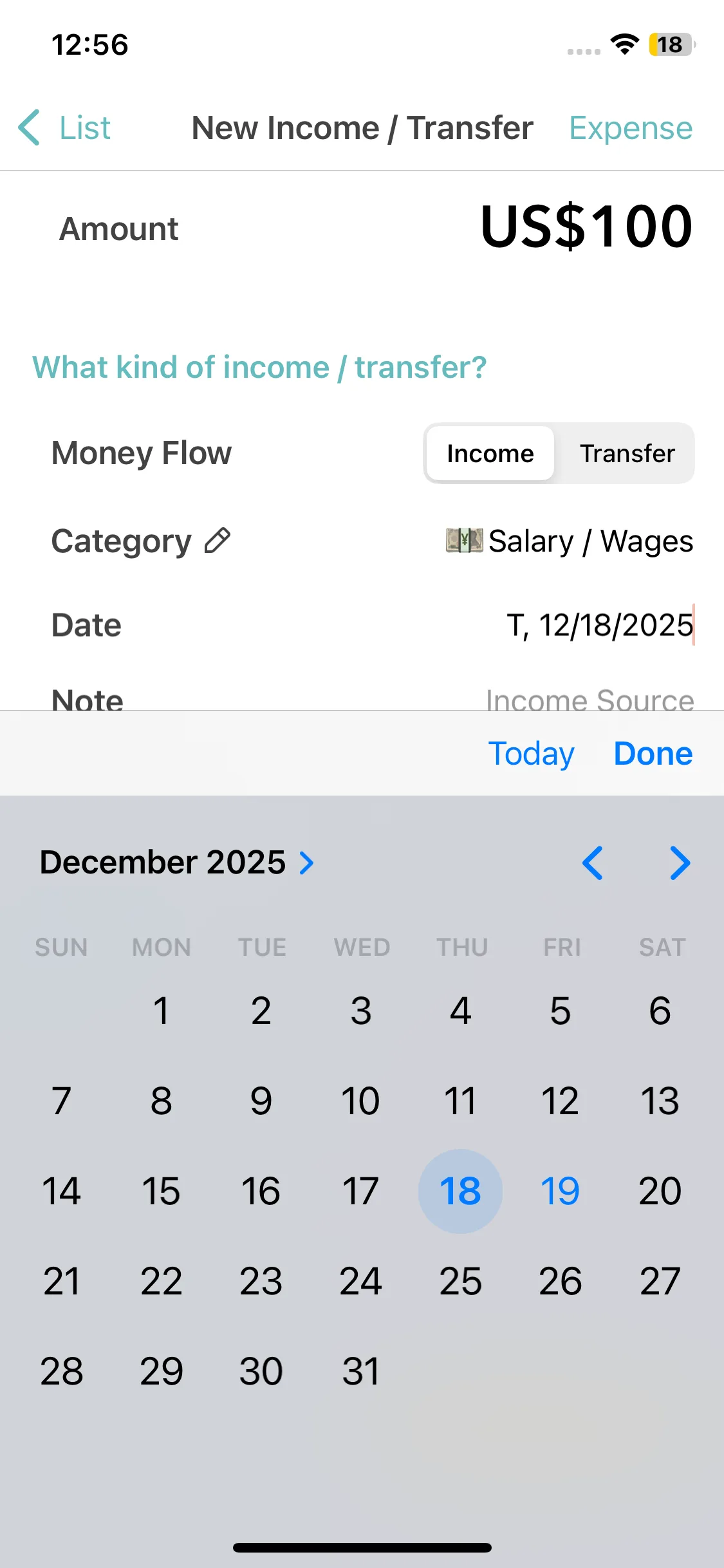The width and height of the screenshot is (724, 1568).
Task: Select December 25 on the calendar
Action: tap(460, 1281)
